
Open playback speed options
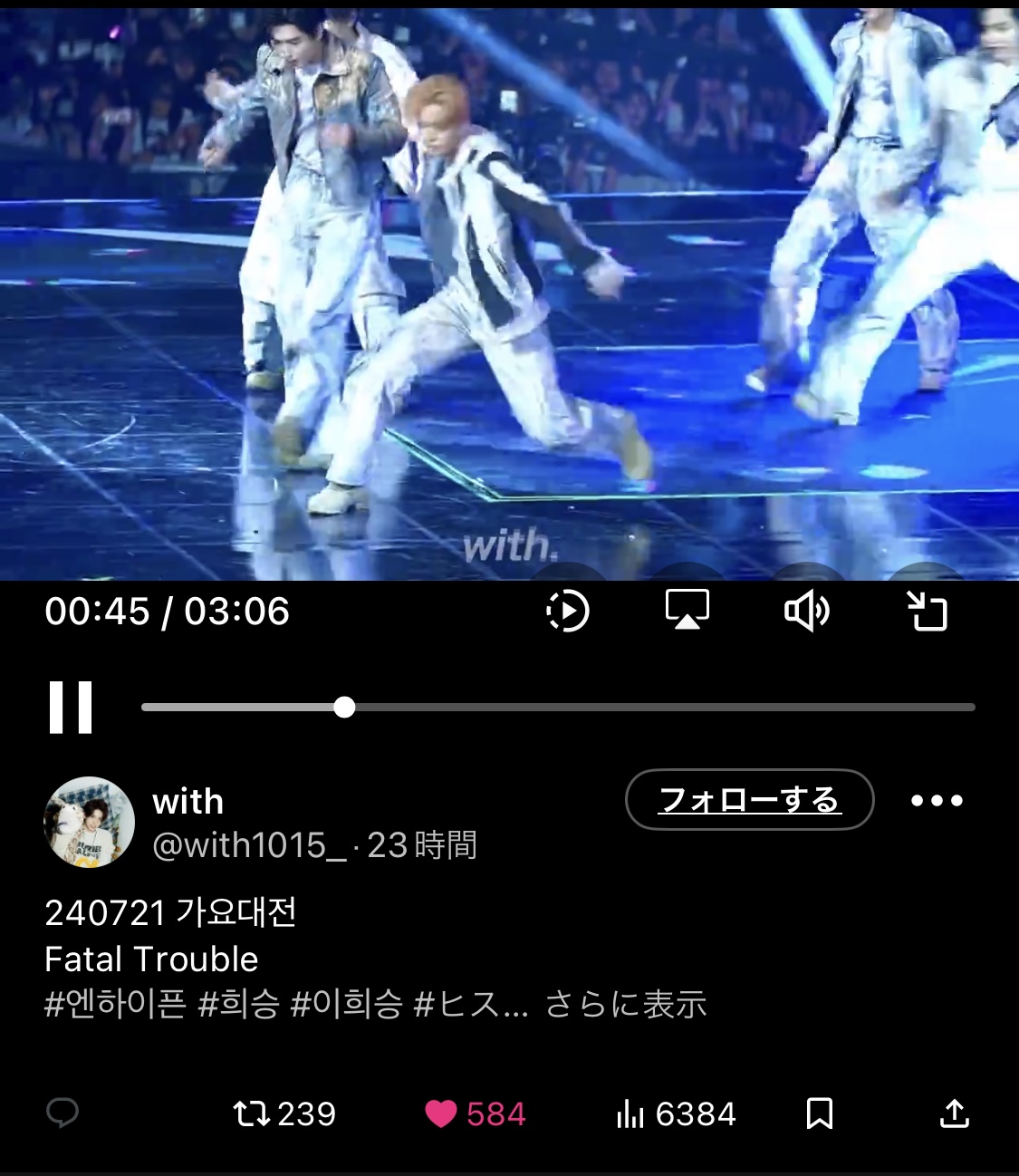click(x=568, y=612)
